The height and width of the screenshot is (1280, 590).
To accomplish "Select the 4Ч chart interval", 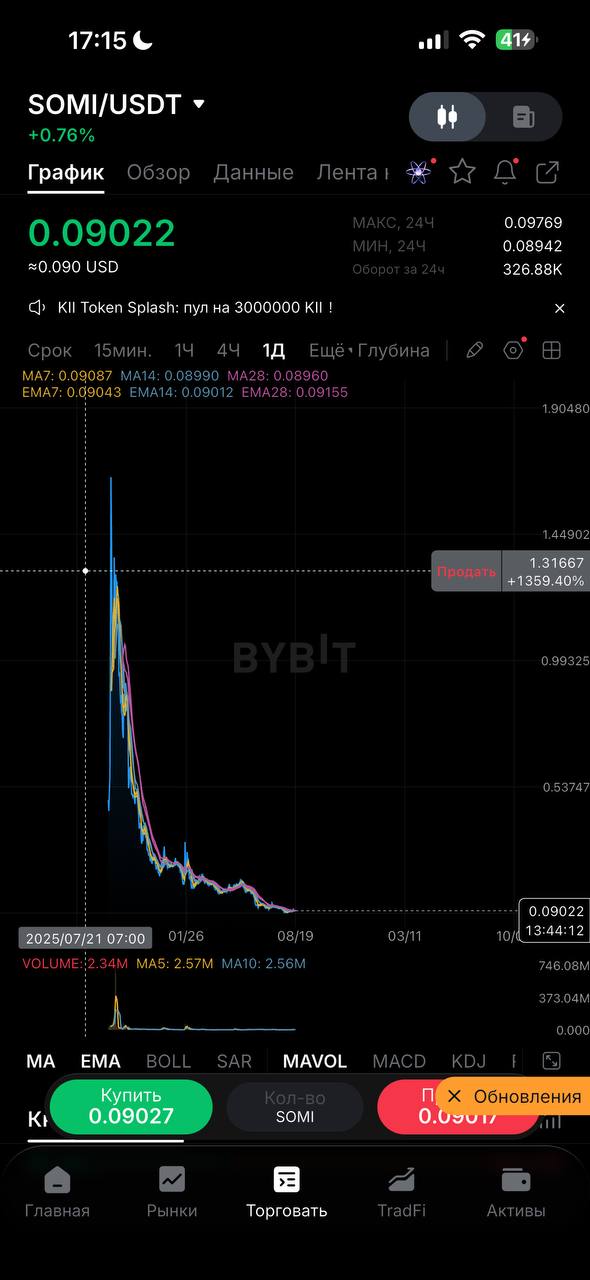I will [x=228, y=350].
